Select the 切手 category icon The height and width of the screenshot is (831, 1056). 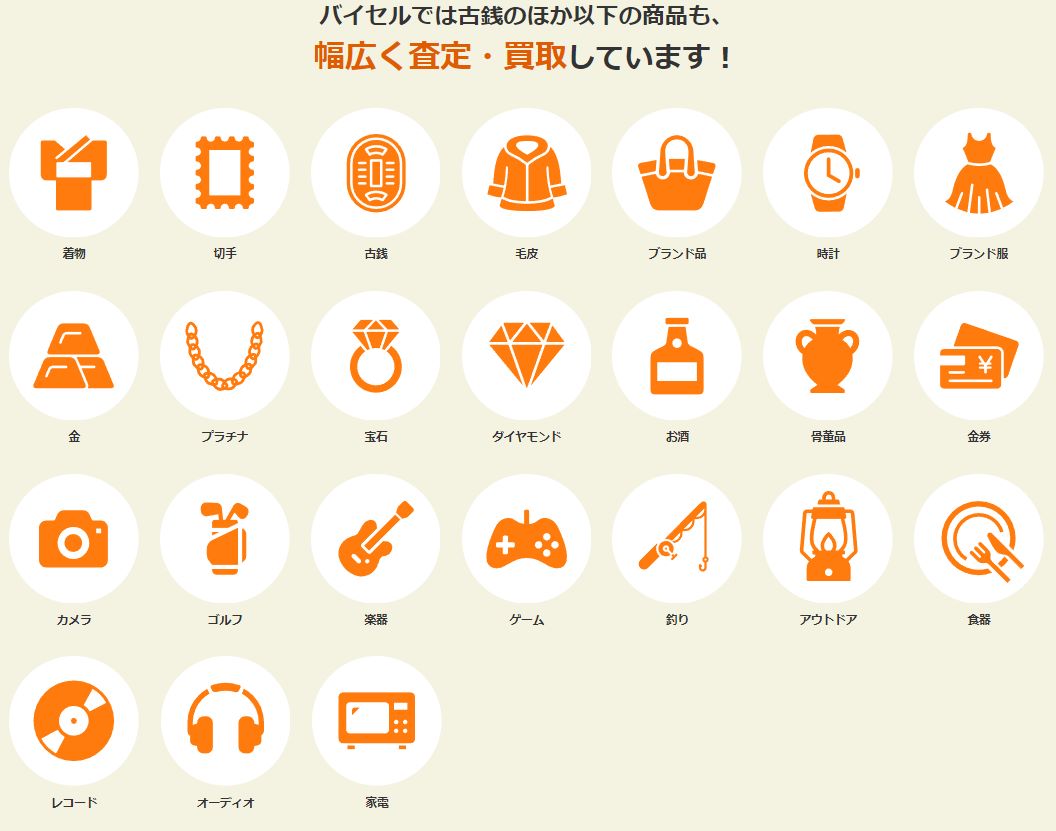225,173
